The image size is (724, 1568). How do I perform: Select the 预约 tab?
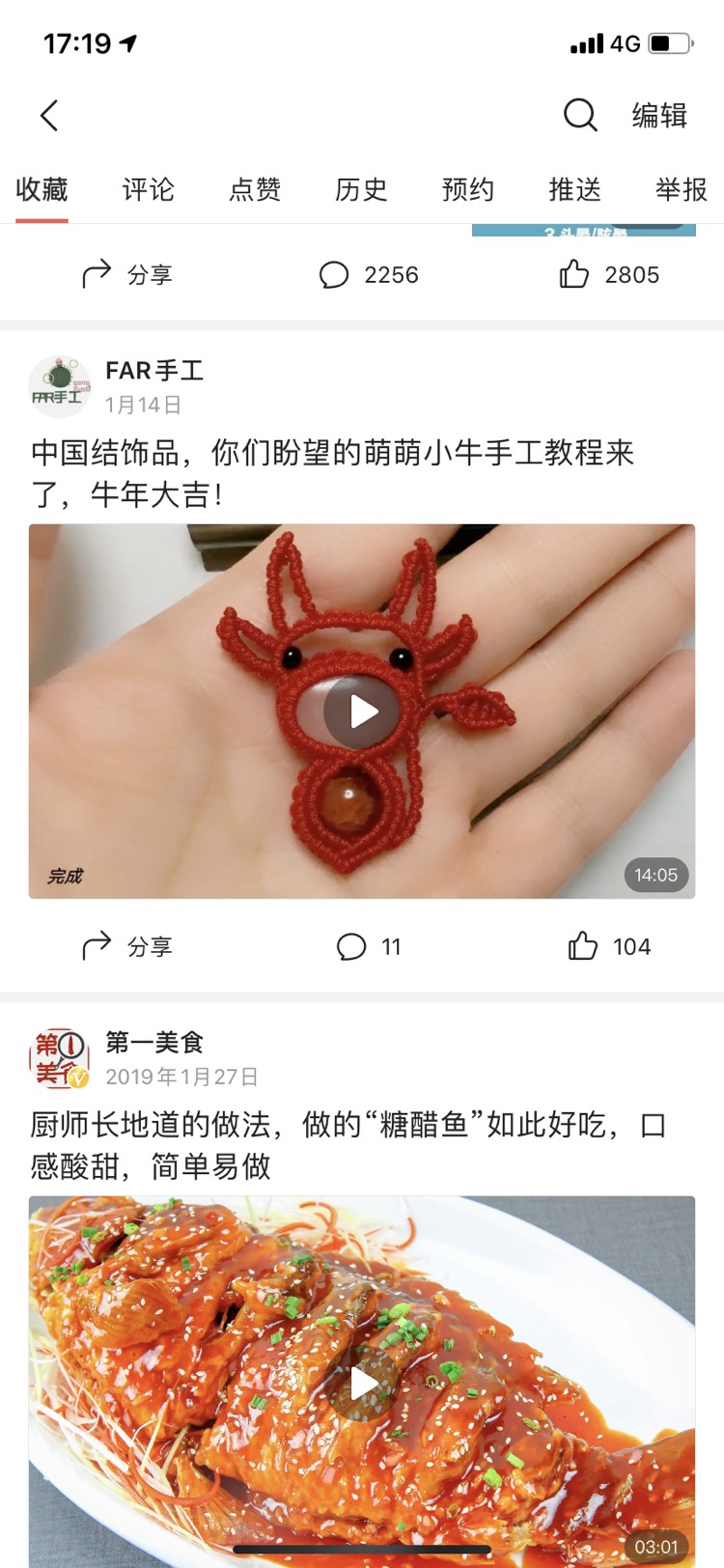pos(468,189)
